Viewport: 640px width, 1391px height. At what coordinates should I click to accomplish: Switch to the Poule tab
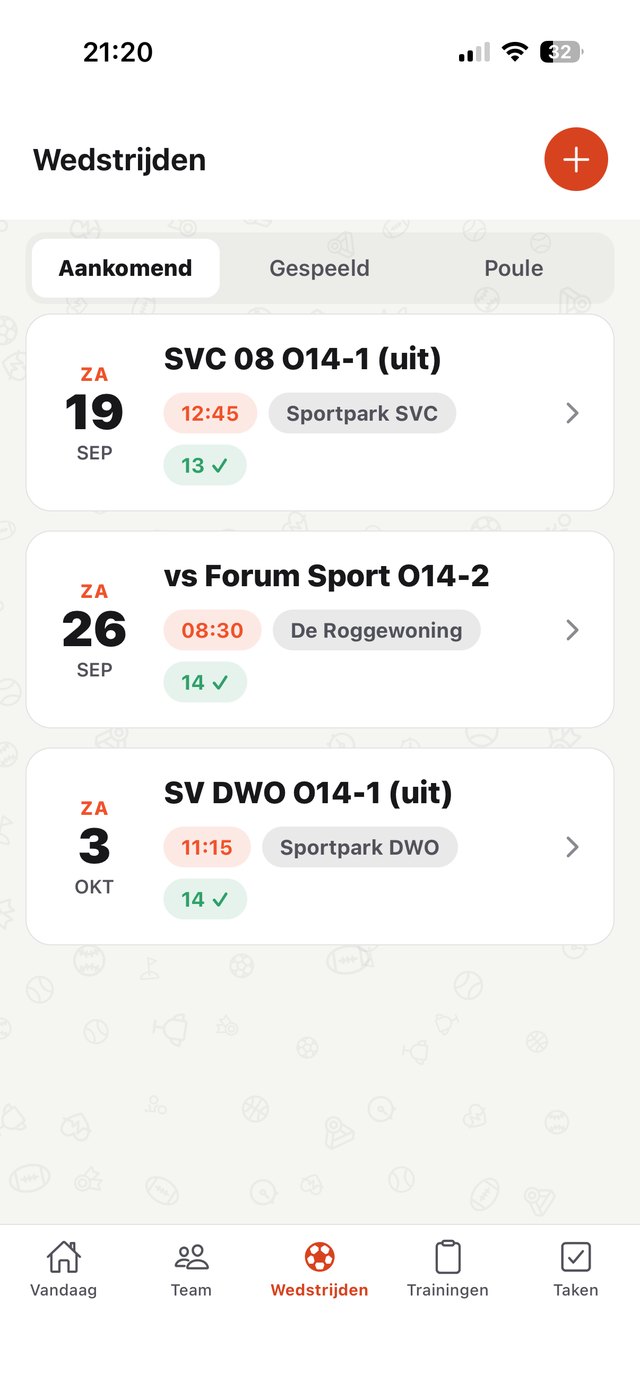pyautogui.click(x=514, y=268)
